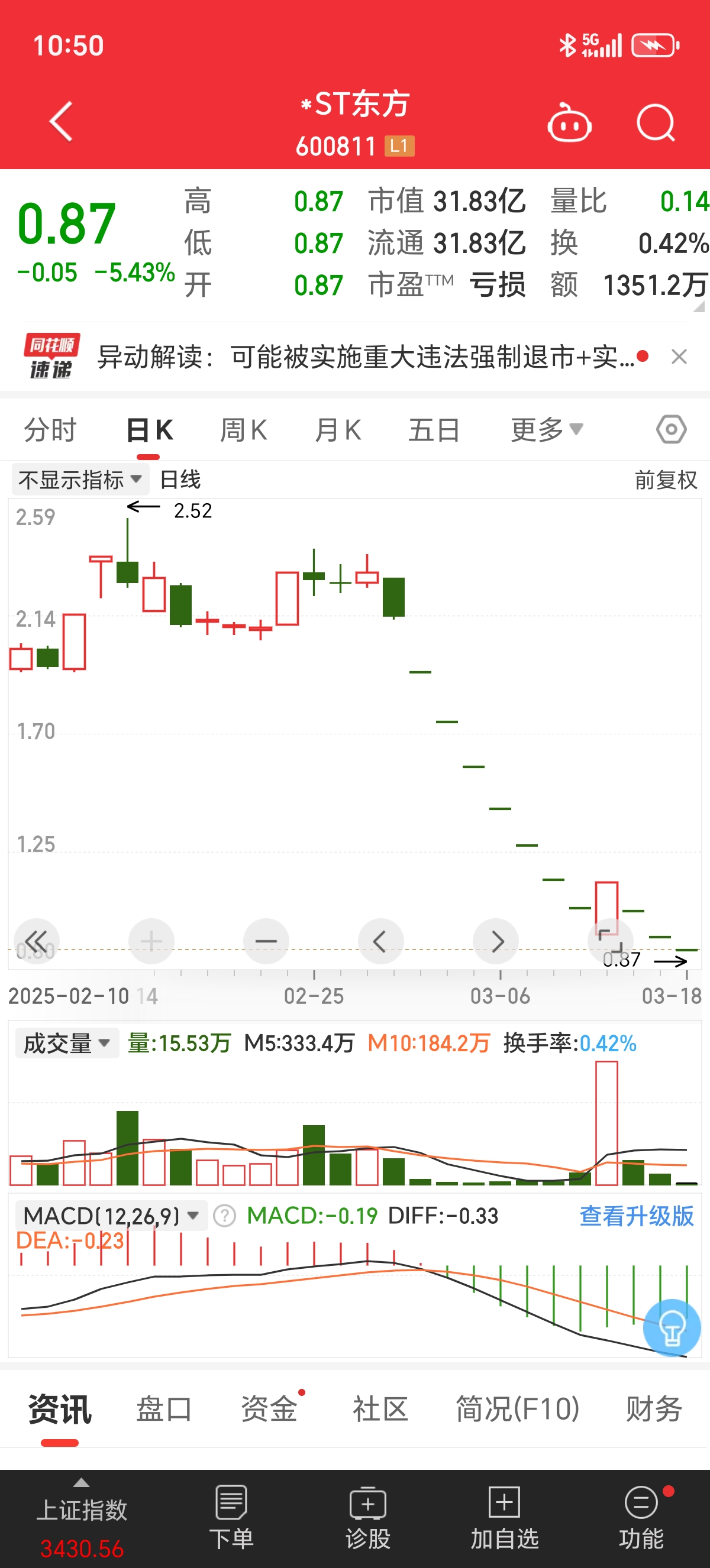Open the stock search icon
Viewport: 710px width, 1568px height.
click(x=656, y=122)
